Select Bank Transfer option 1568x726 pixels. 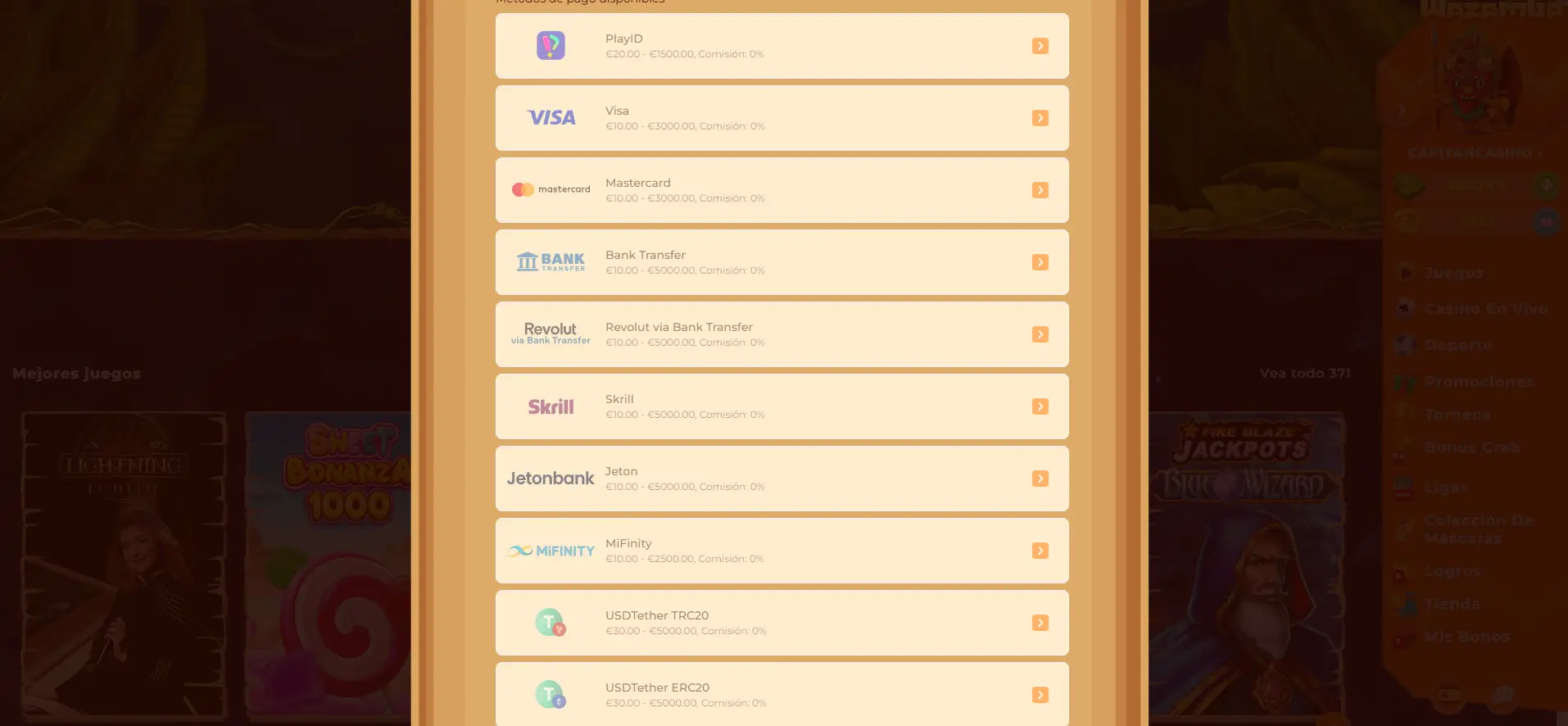782,262
